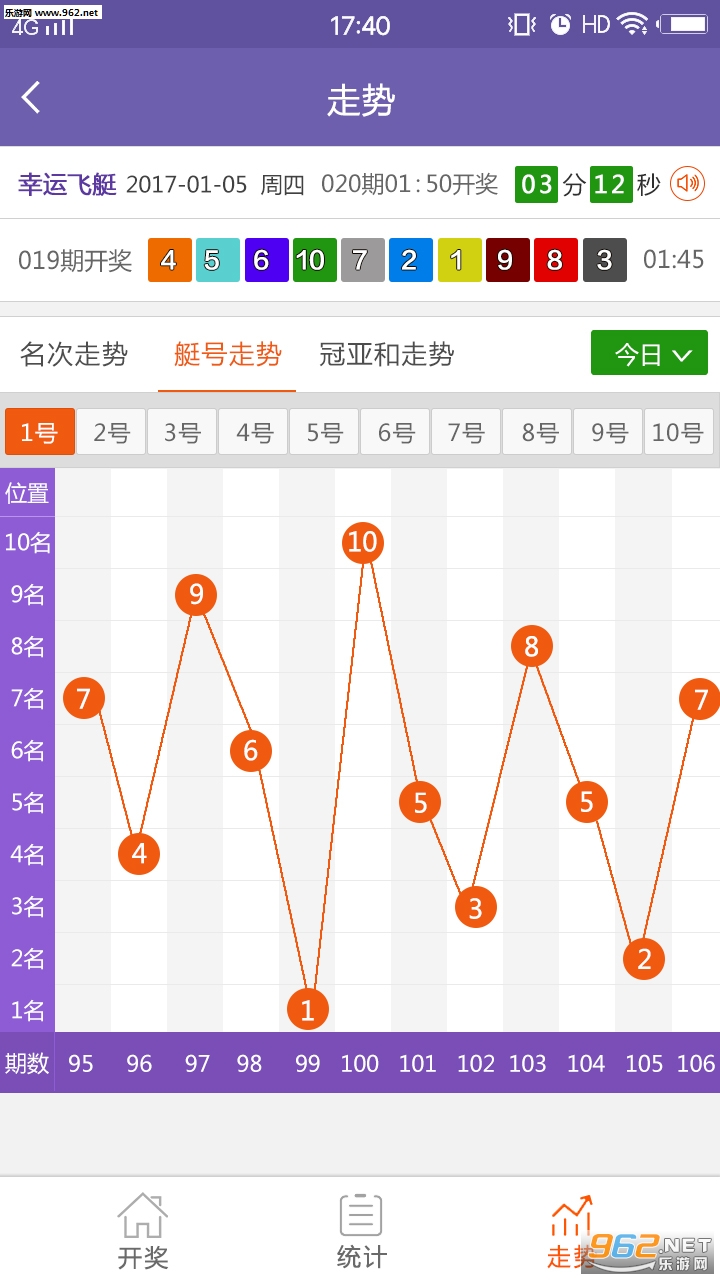This screenshot has height=1280, width=720.
Task: Select the 艇号走势 tab
Action: [228, 354]
